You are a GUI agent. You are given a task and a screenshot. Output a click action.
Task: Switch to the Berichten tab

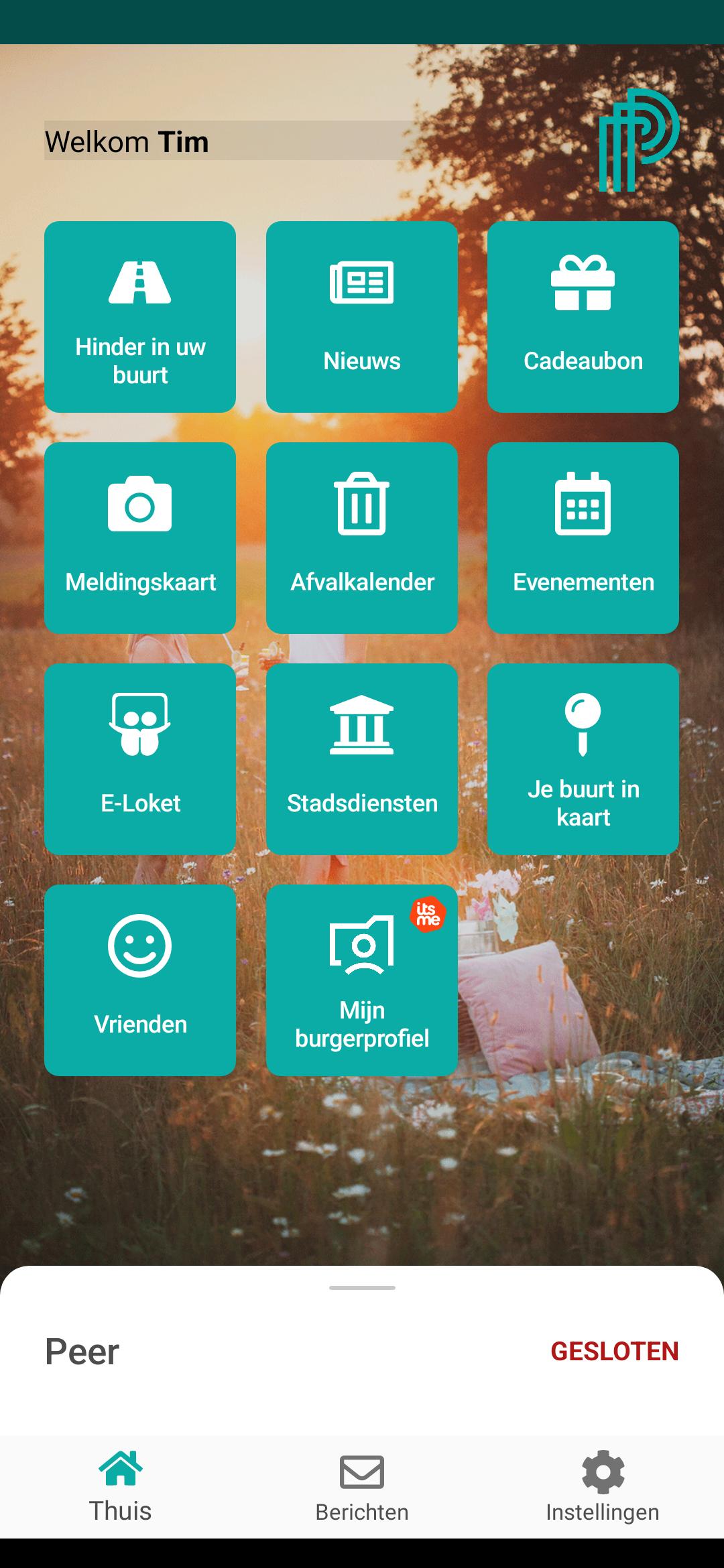pyautogui.click(x=362, y=1486)
